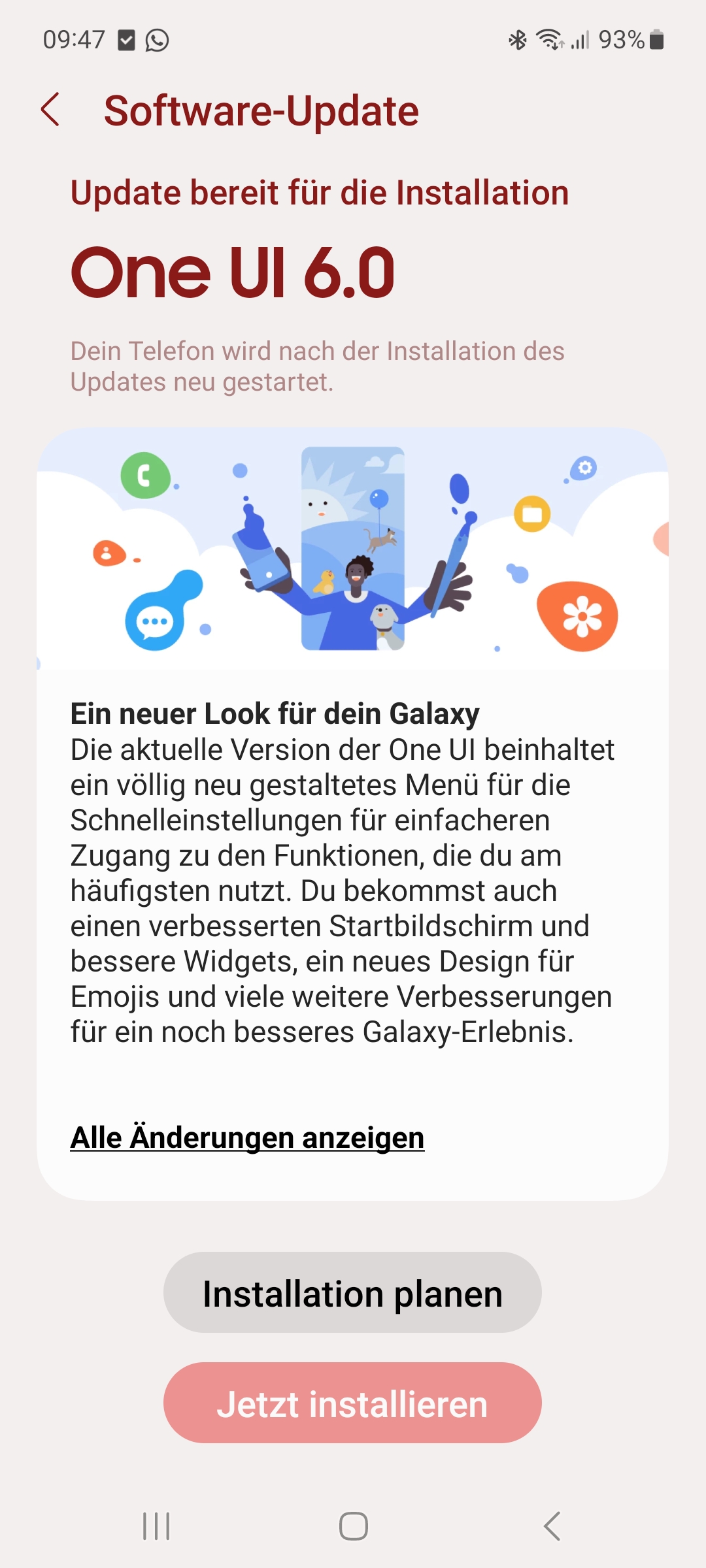The image size is (706, 1568).
Task: Tap the 'Installation planen' button
Action: (352, 1293)
